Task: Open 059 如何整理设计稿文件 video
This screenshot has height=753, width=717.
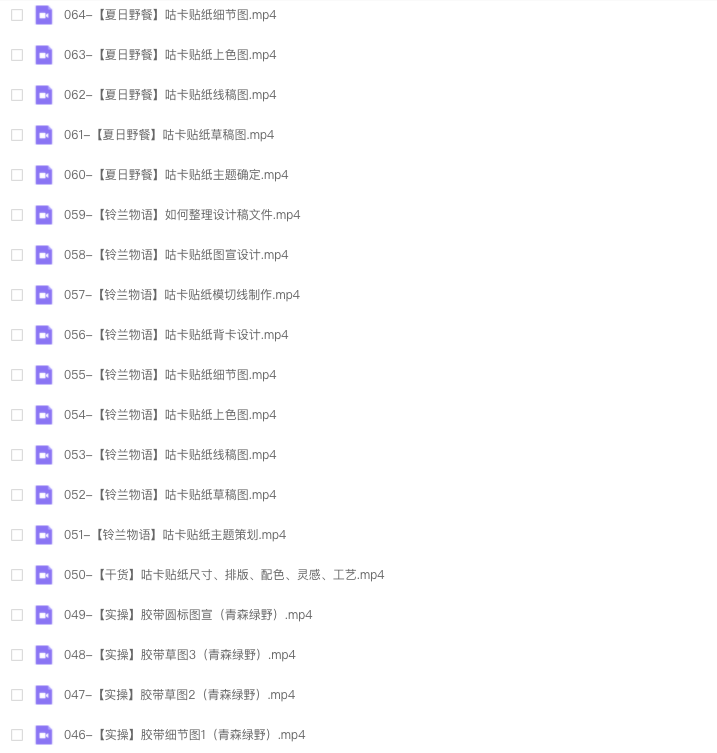Action: [181, 215]
